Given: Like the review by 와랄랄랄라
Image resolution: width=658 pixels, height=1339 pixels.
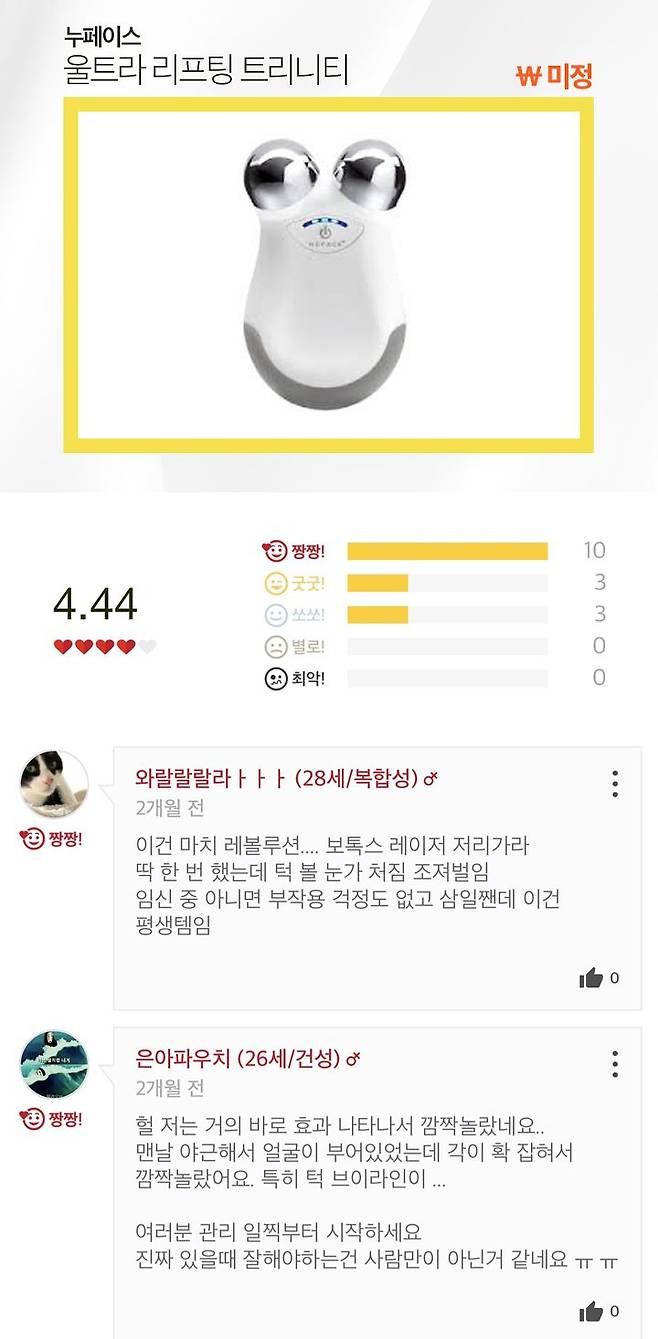Looking at the screenshot, I should tap(591, 978).
